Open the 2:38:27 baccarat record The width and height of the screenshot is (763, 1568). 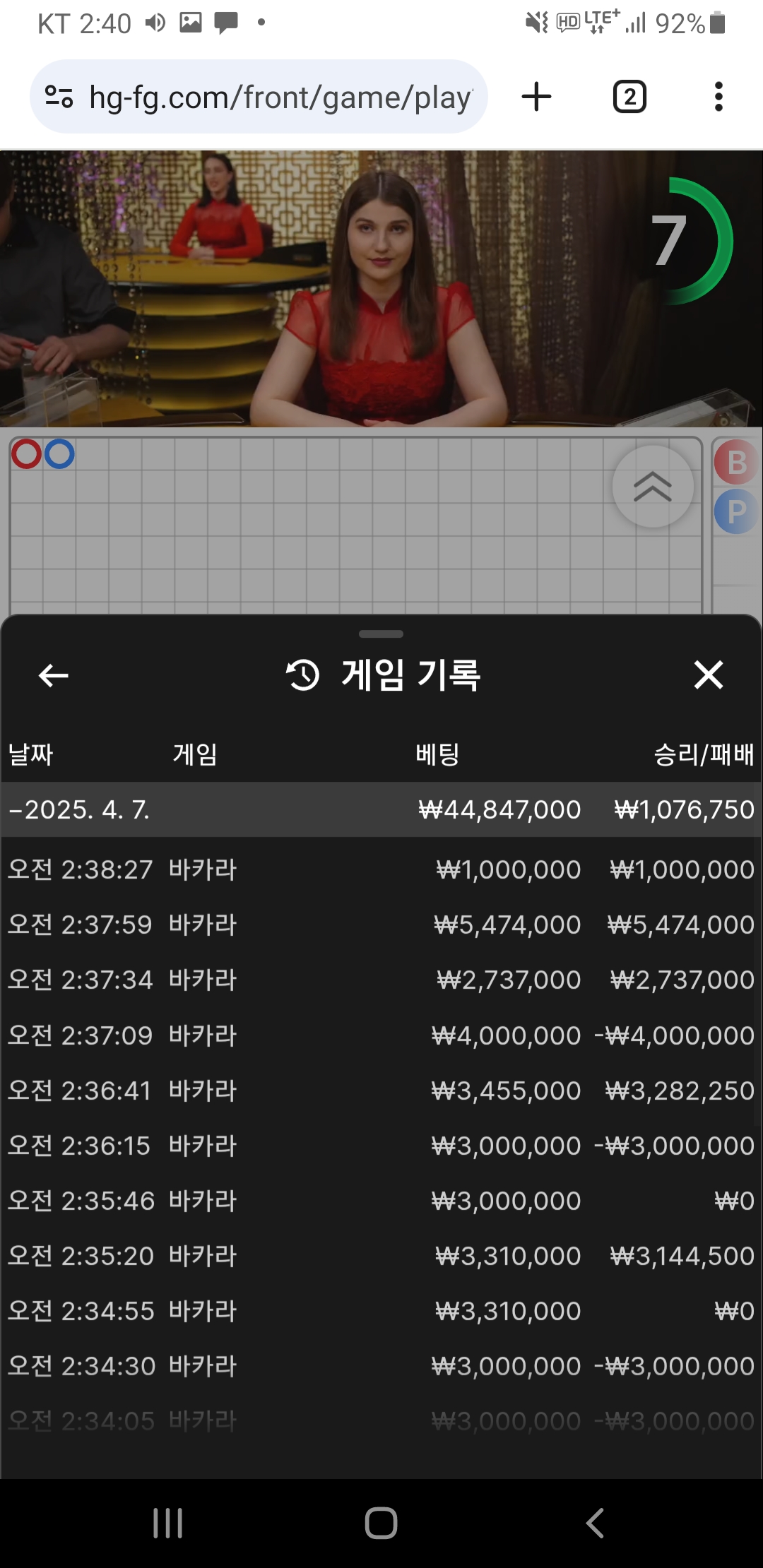click(x=380, y=869)
